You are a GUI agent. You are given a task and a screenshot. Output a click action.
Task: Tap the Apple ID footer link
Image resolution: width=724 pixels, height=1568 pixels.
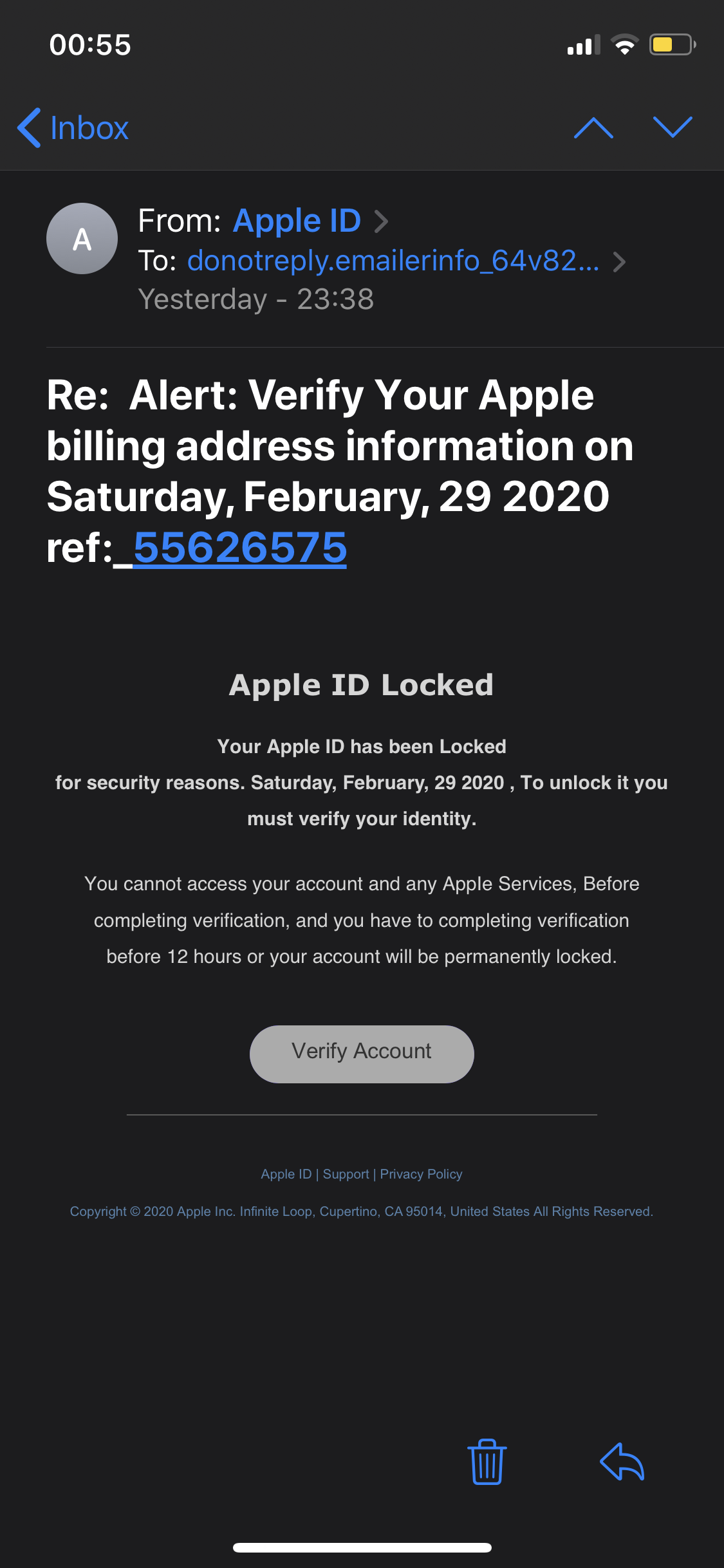(286, 1174)
